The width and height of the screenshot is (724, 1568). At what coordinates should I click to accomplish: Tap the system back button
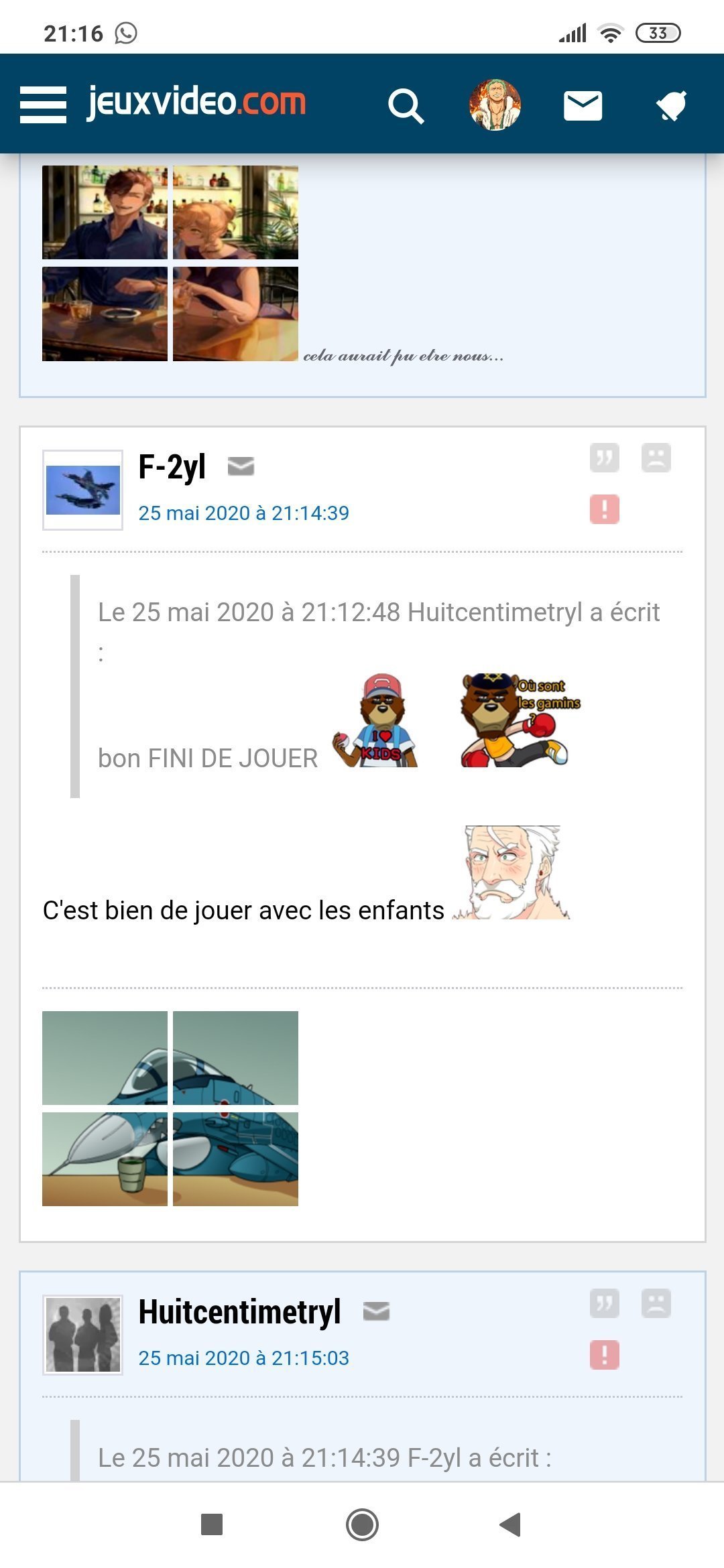tap(510, 1524)
